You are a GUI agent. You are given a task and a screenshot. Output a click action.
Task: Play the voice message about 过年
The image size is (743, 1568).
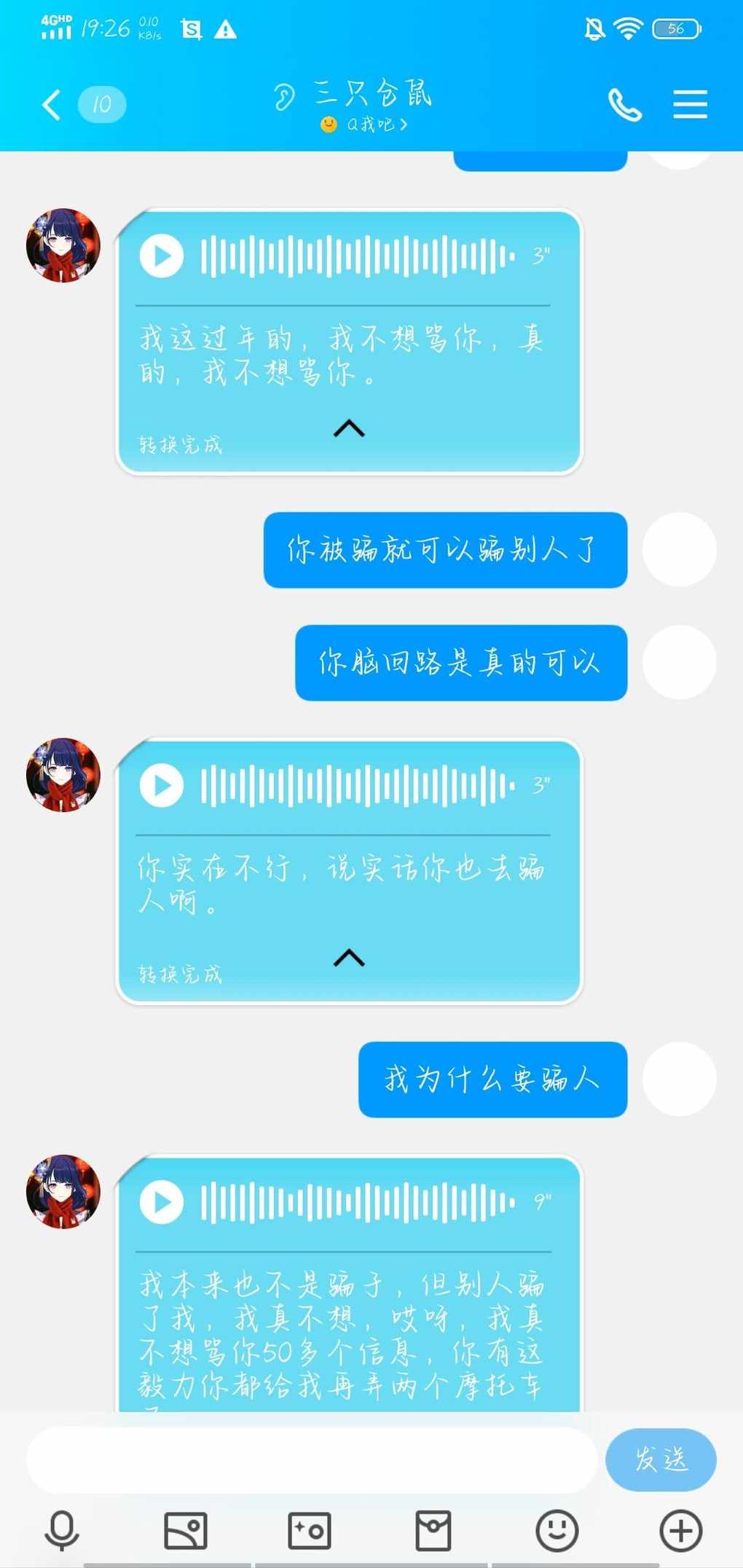click(x=162, y=256)
